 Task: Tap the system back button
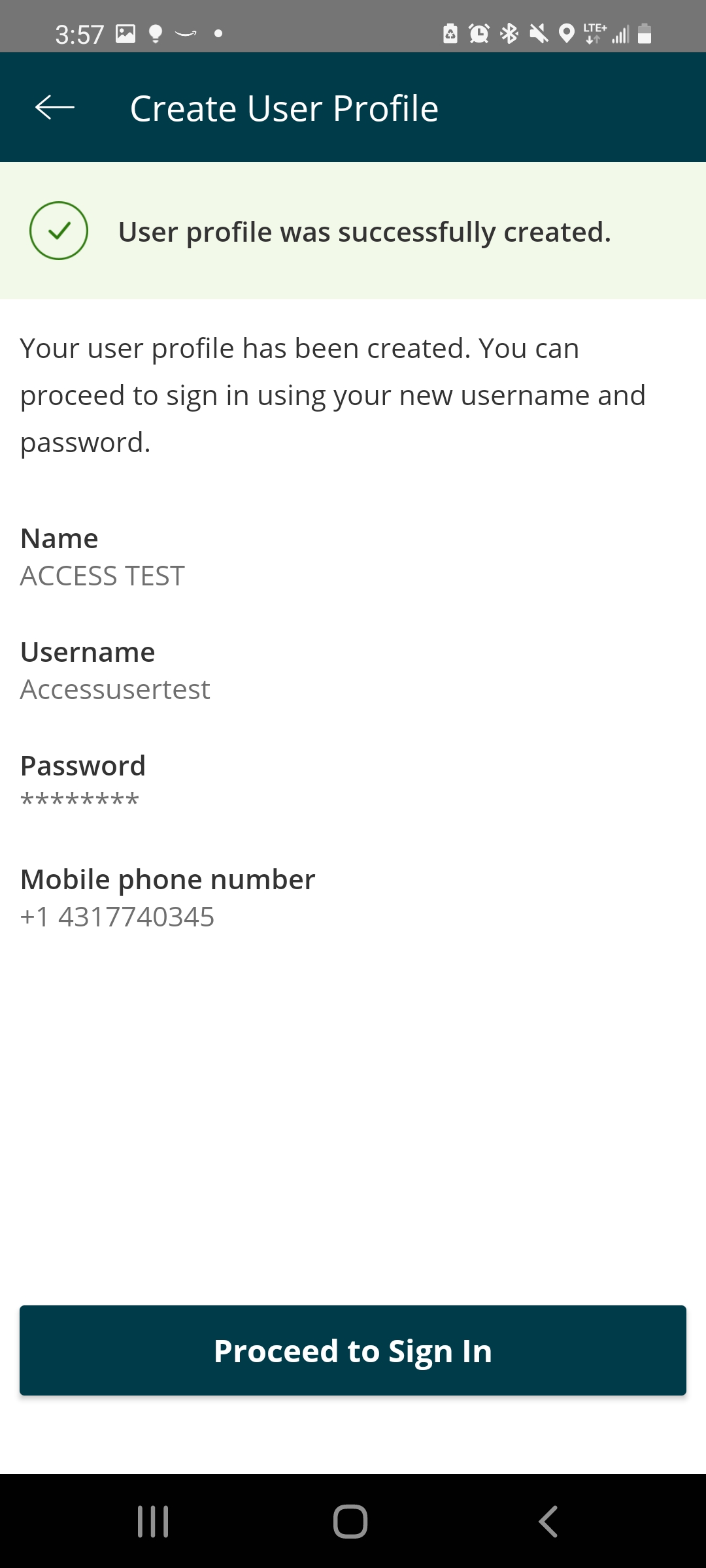click(x=548, y=1522)
